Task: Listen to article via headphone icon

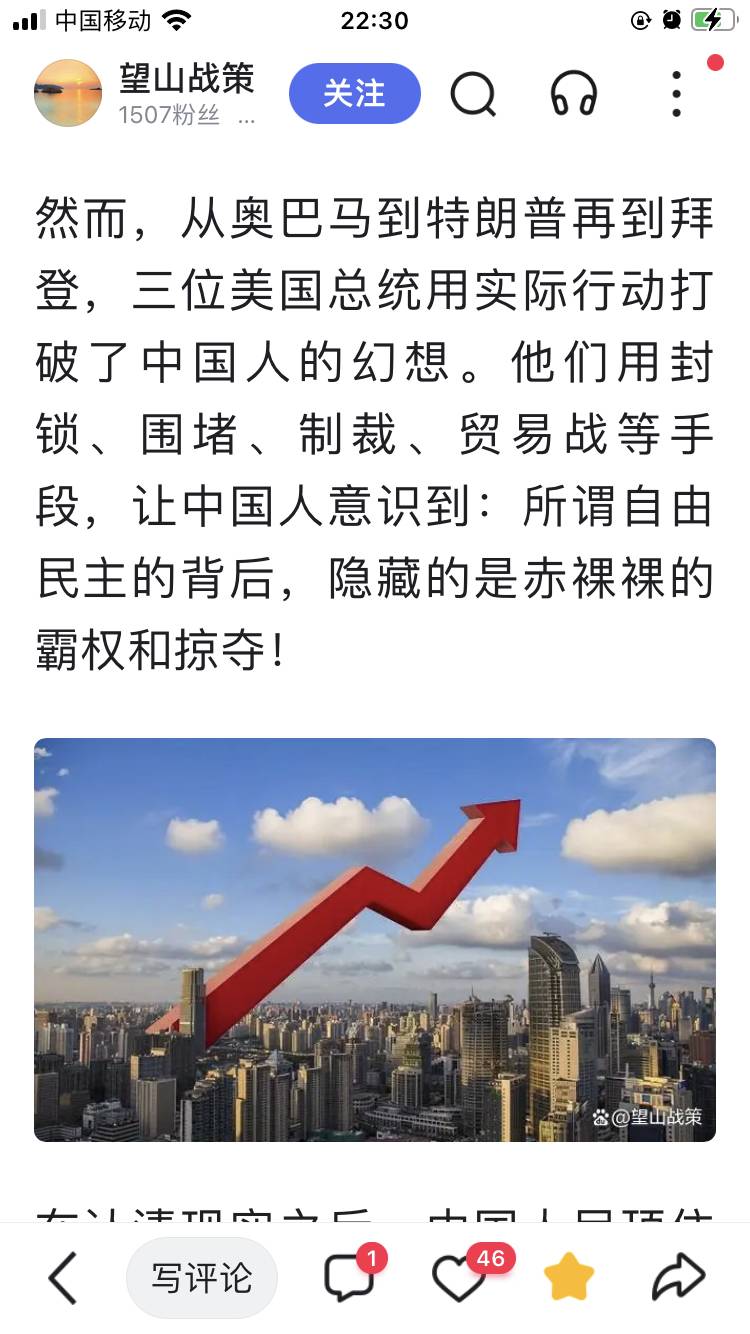Action: 574,95
